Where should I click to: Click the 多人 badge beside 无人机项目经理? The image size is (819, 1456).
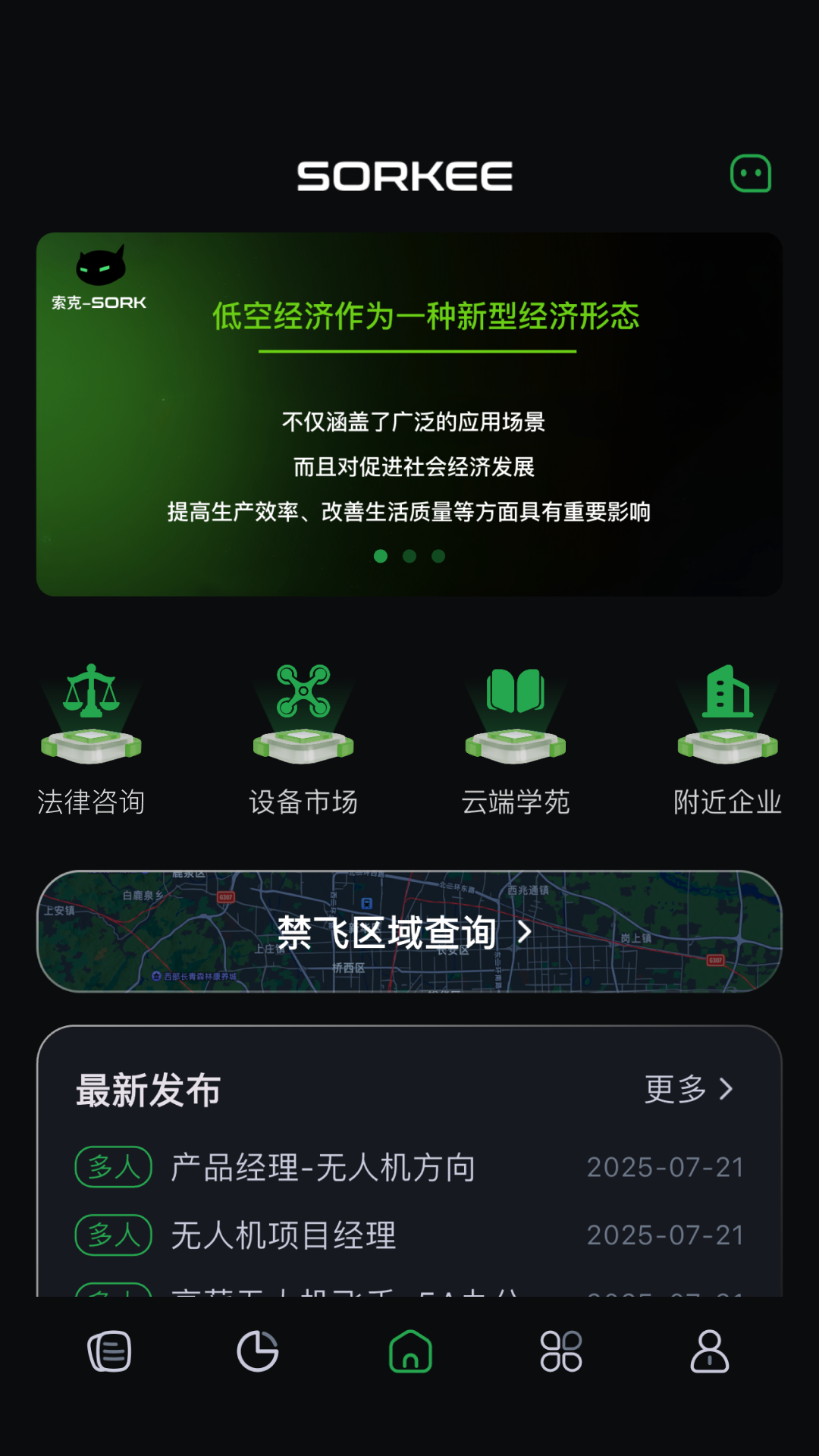tap(112, 1235)
